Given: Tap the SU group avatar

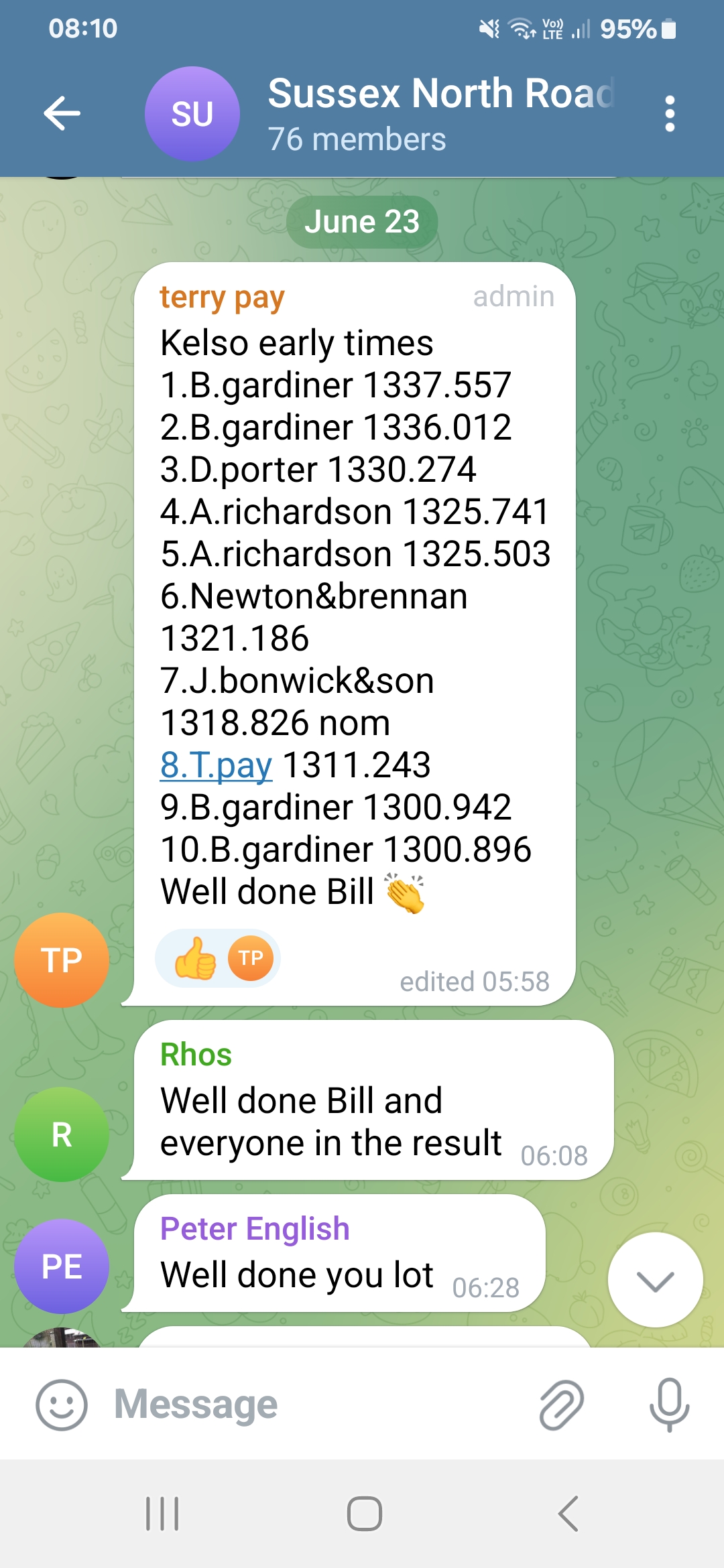Looking at the screenshot, I should coord(192,113).
